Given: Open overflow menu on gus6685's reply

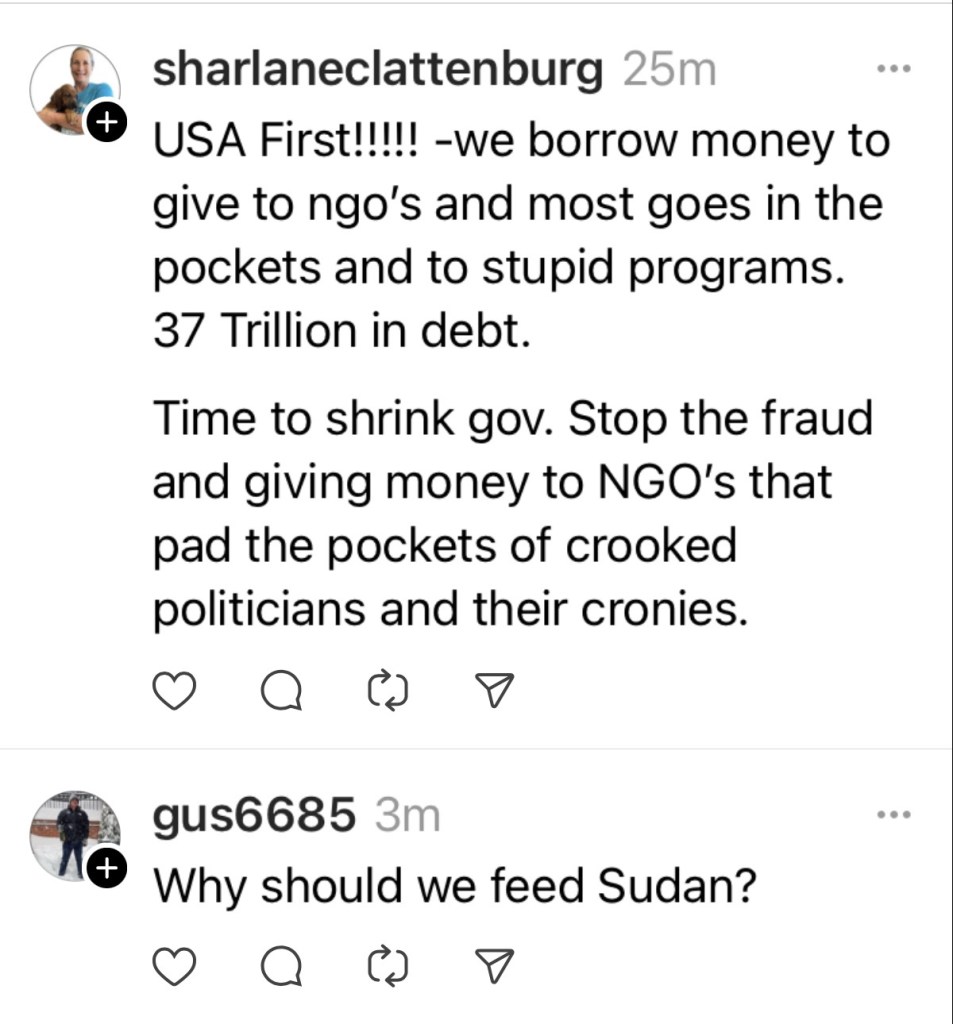Looking at the screenshot, I should click(893, 815).
